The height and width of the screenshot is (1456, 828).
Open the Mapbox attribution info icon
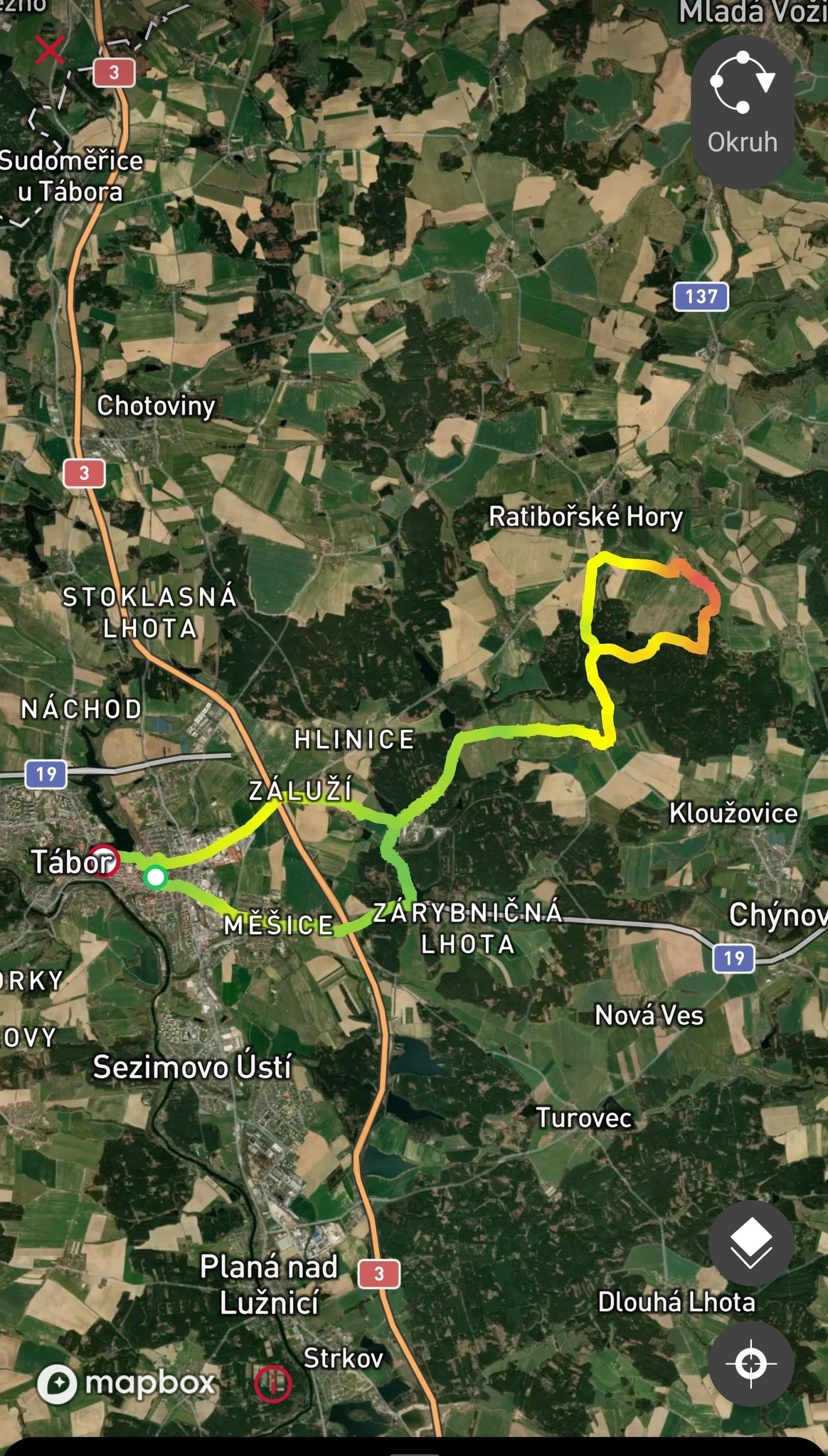tap(273, 1383)
